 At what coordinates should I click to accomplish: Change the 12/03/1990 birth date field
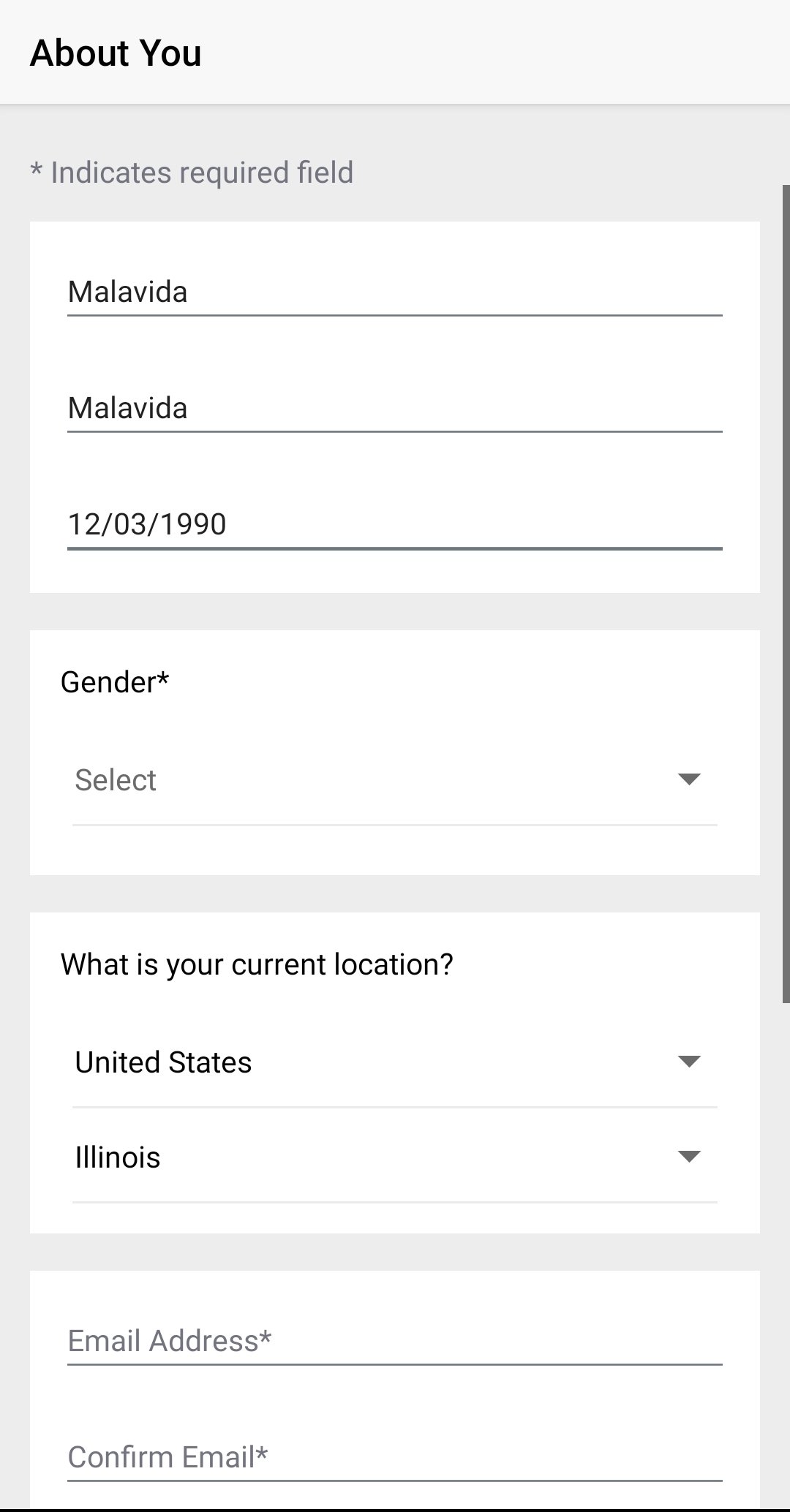tap(395, 525)
